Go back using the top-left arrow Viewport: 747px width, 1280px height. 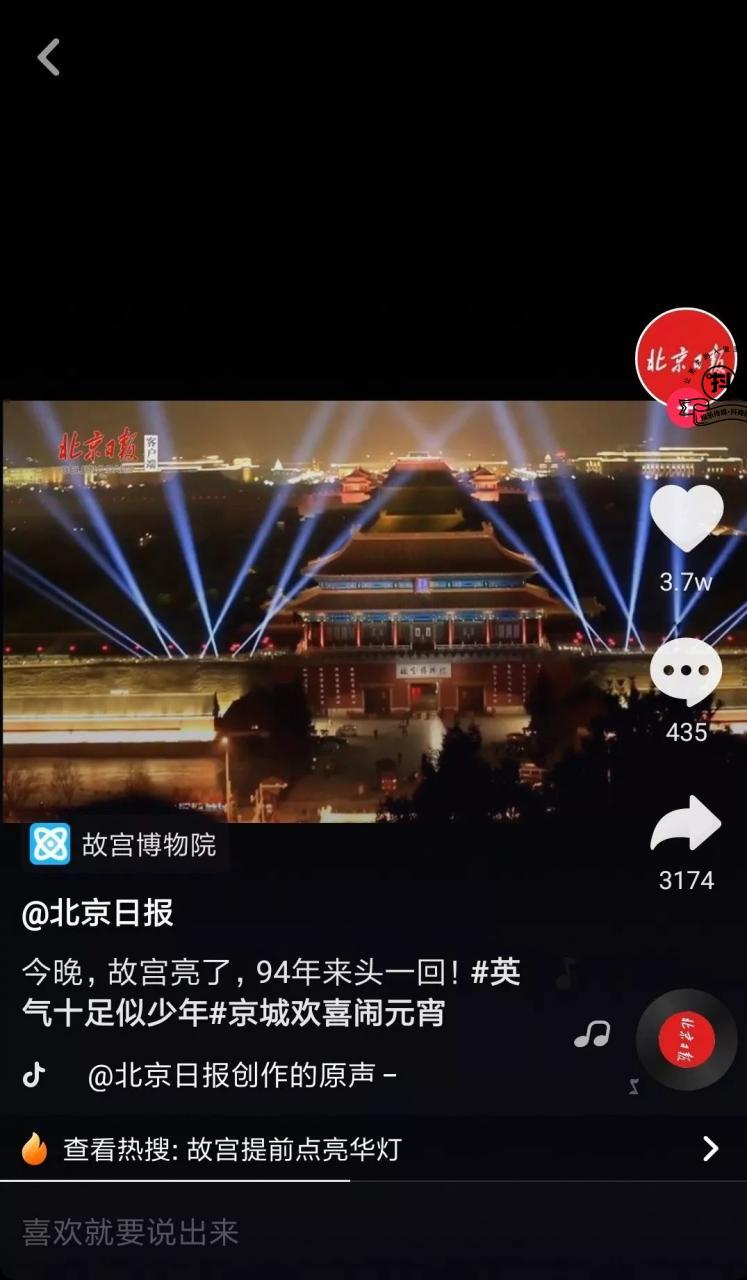(x=49, y=58)
